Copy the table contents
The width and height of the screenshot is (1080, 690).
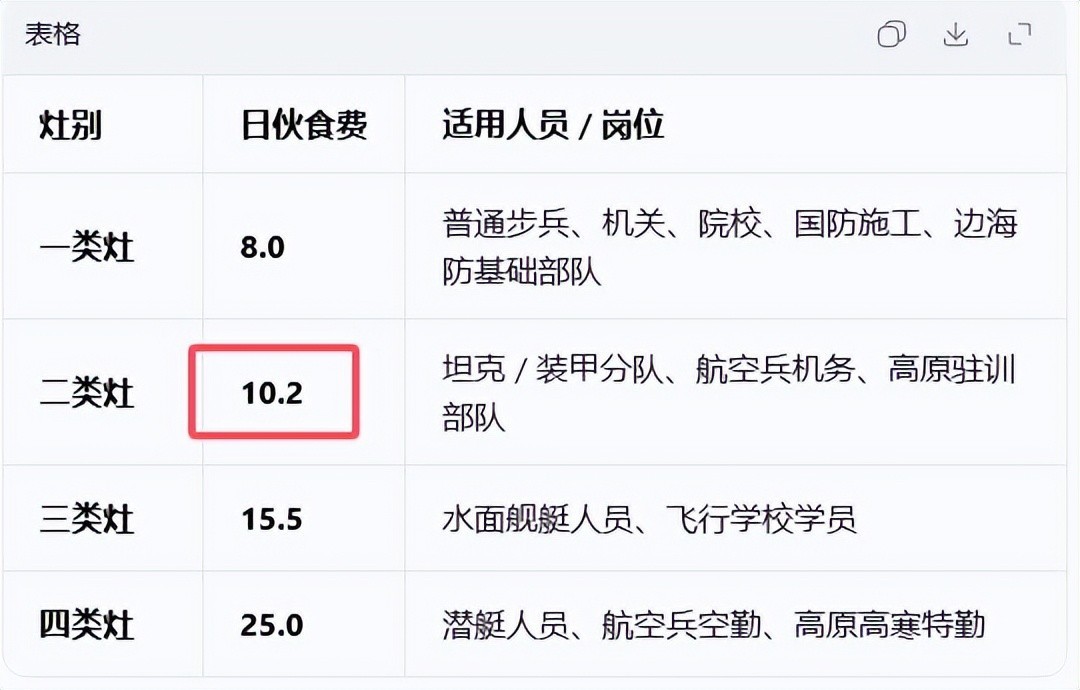pos(891,34)
